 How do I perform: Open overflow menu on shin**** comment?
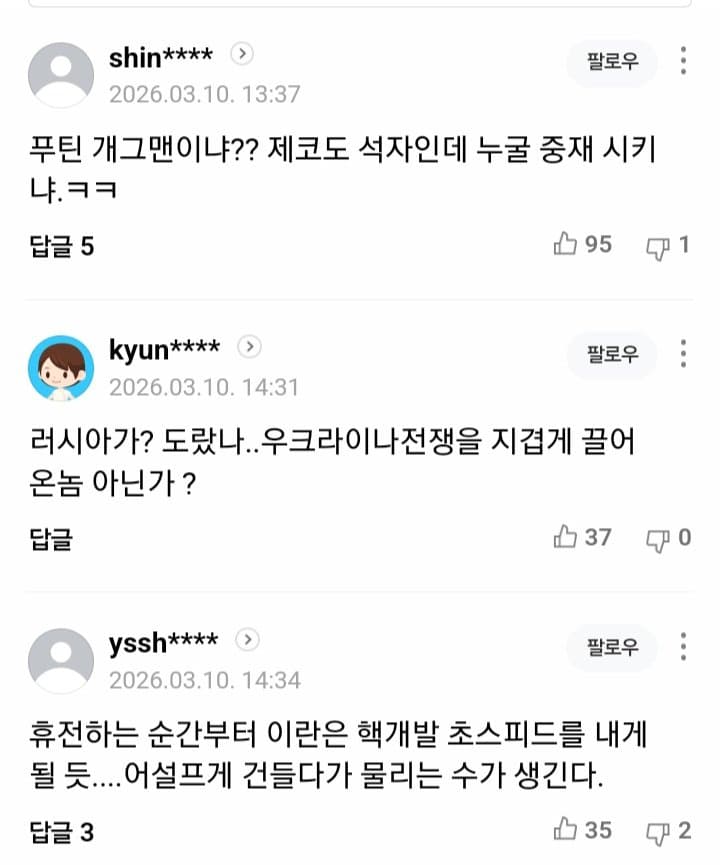[684, 61]
